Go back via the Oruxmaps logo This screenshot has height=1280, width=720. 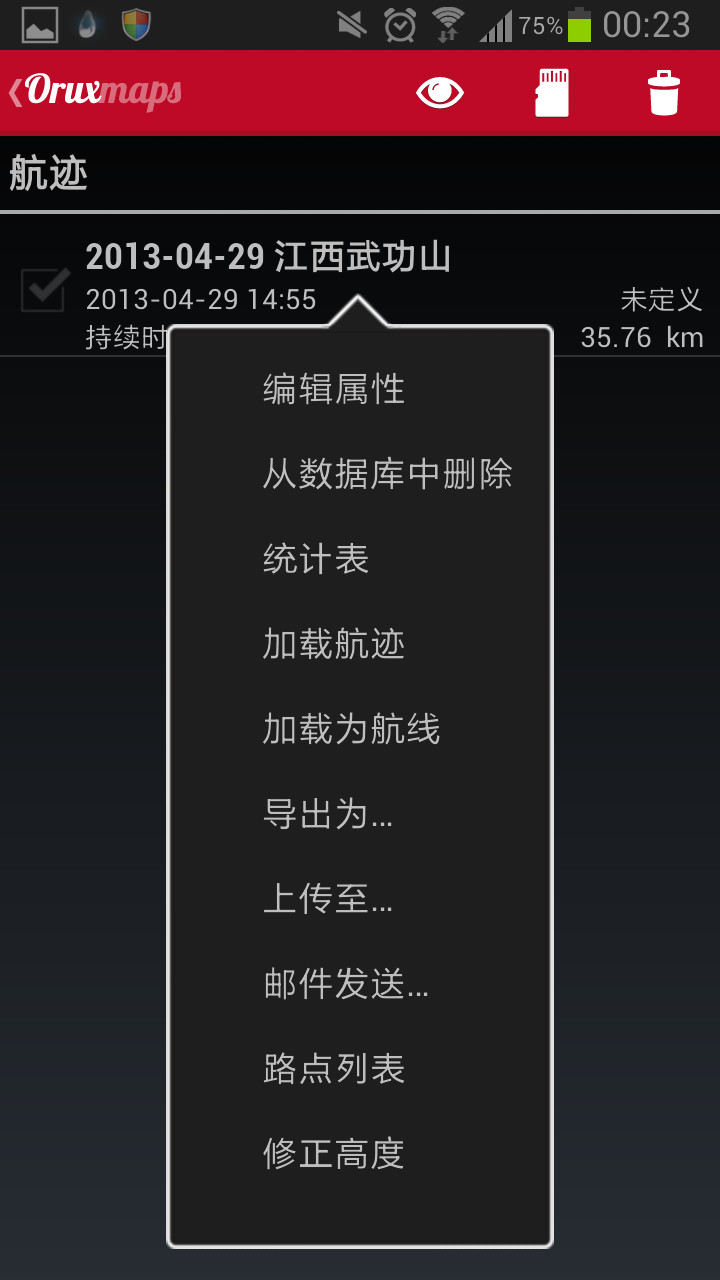(x=95, y=92)
